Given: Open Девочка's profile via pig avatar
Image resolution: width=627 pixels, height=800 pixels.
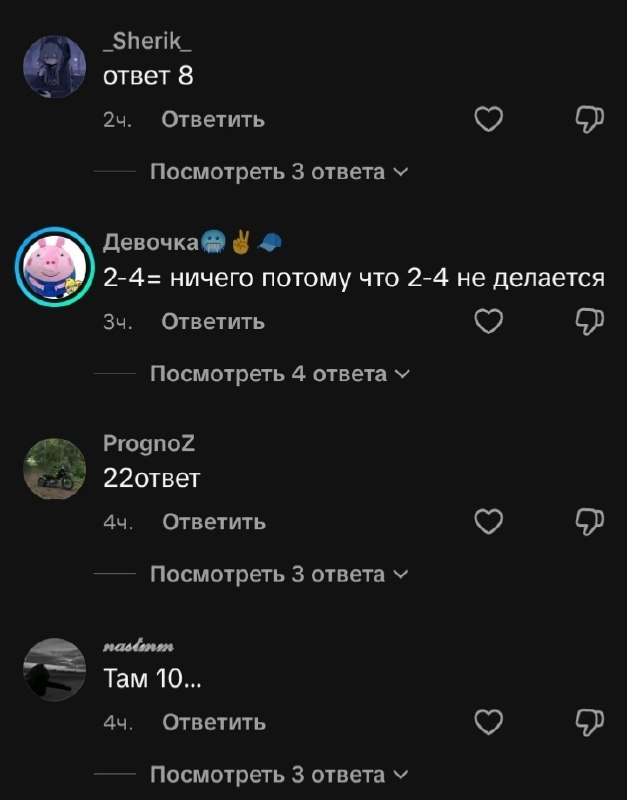Looking at the screenshot, I should pyautogui.click(x=55, y=267).
